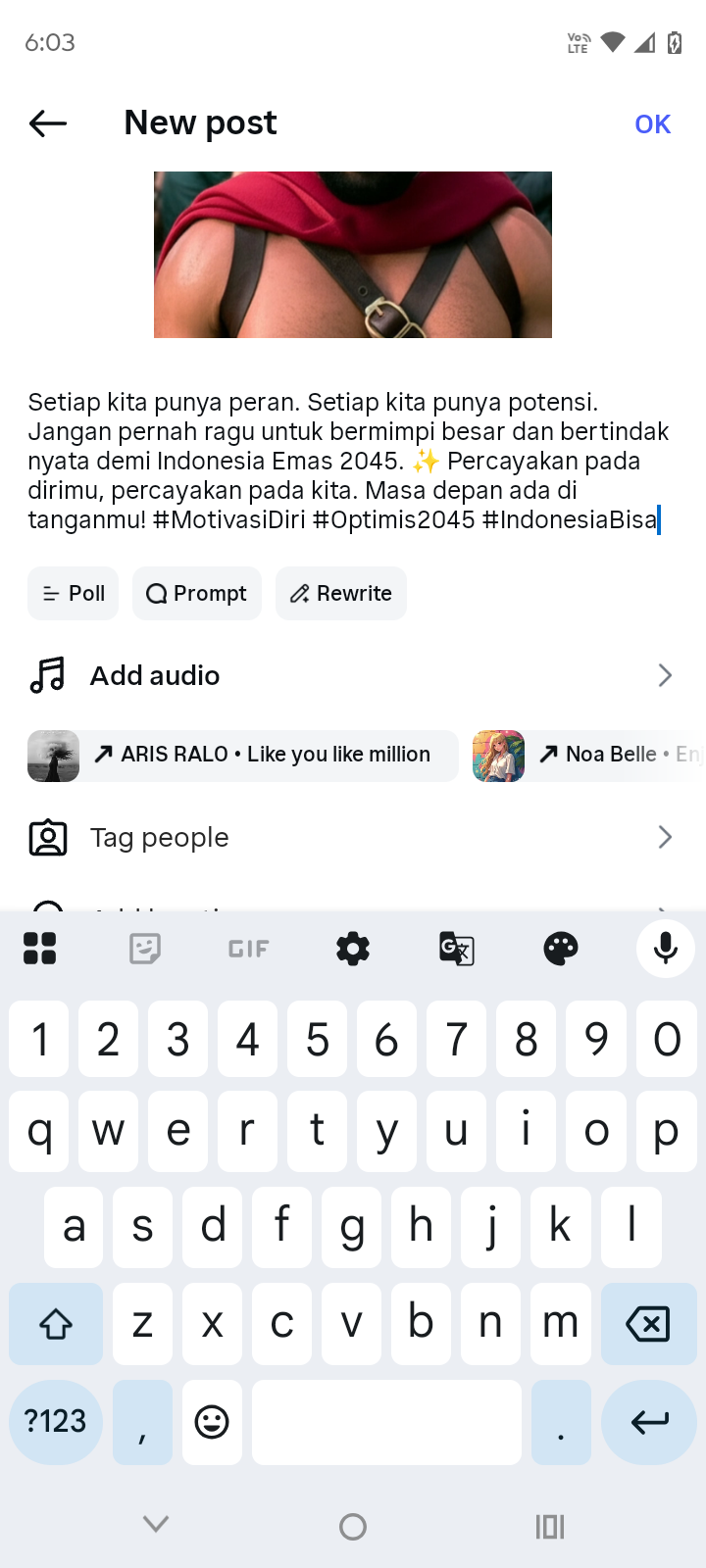Rewrite the caption with Rewrite chip
The height and width of the screenshot is (1568, 706).
[x=341, y=594]
